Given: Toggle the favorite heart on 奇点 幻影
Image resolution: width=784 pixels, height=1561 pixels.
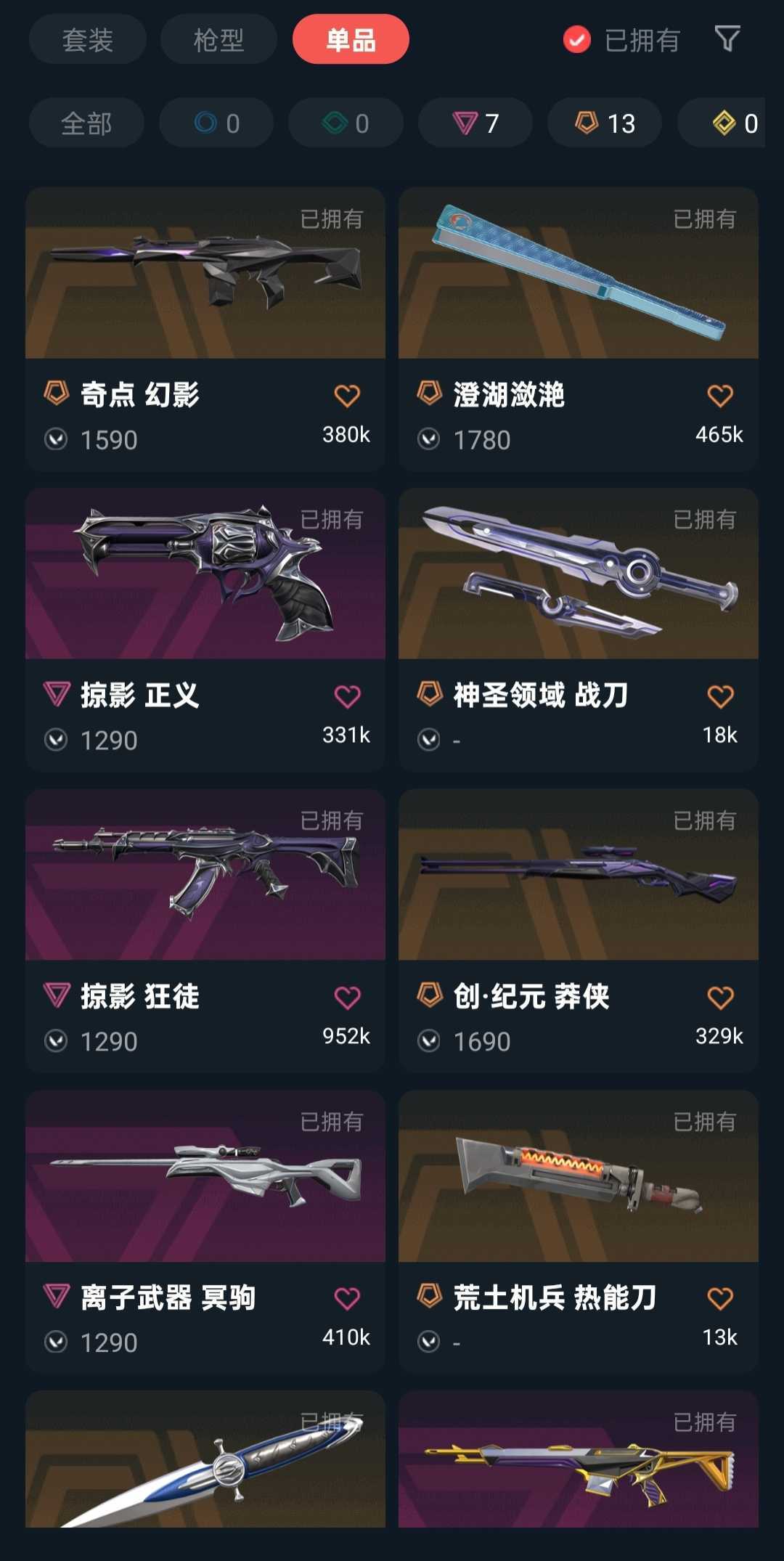Looking at the screenshot, I should click(346, 393).
